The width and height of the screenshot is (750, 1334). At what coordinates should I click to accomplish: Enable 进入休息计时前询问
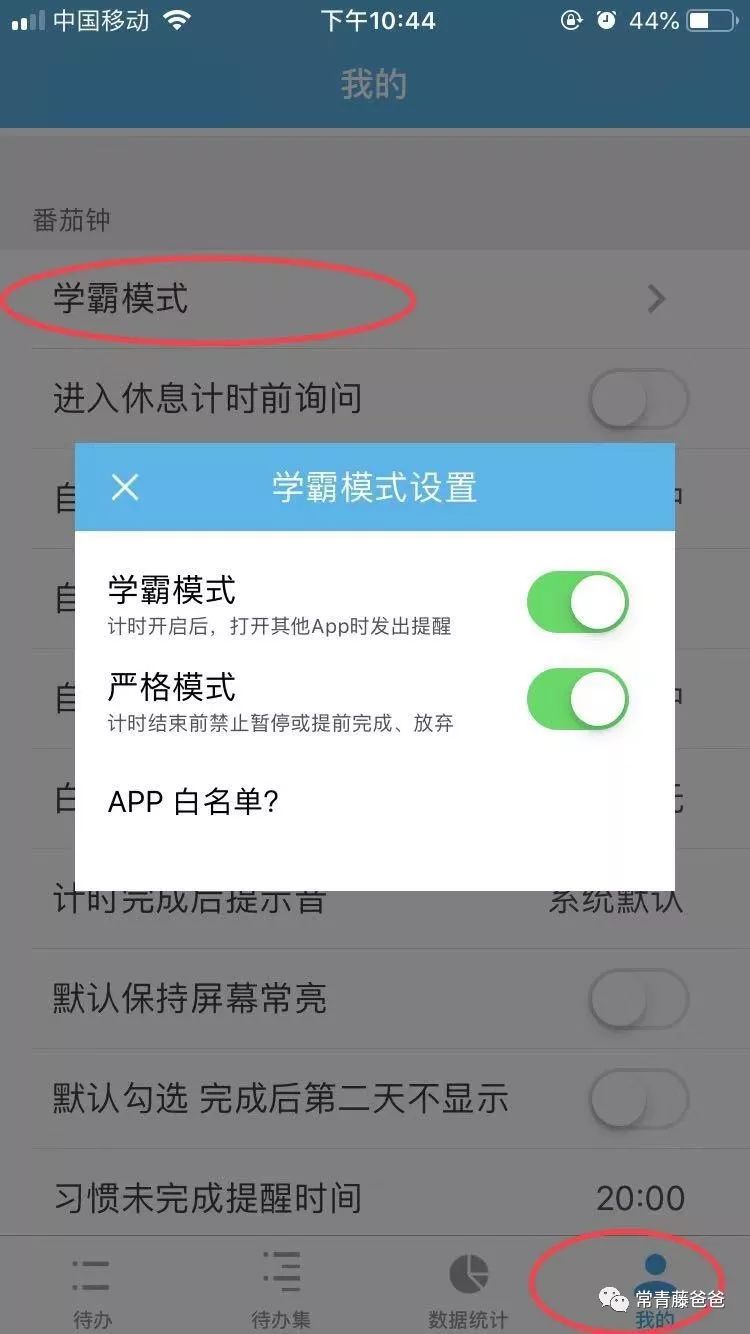638,398
